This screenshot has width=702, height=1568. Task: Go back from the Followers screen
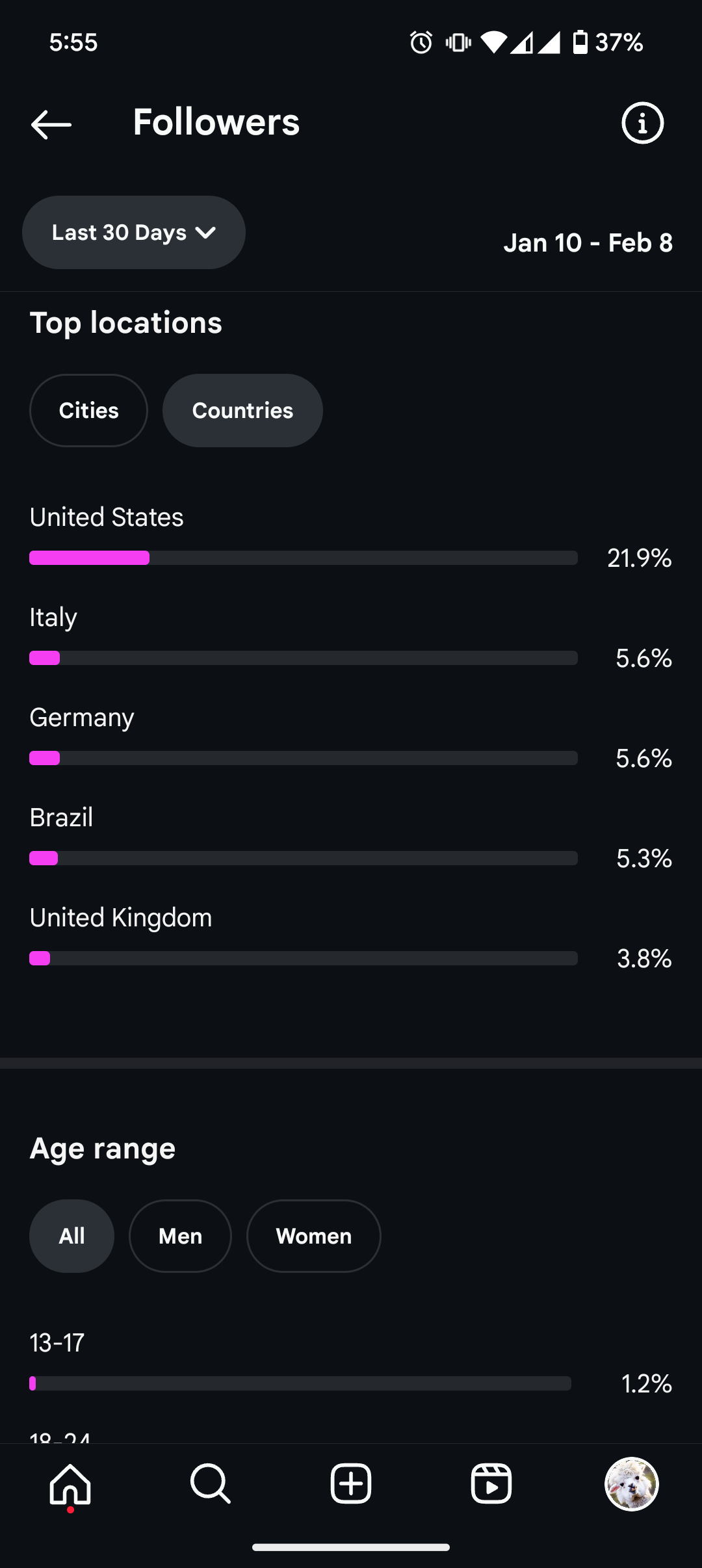coord(51,124)
